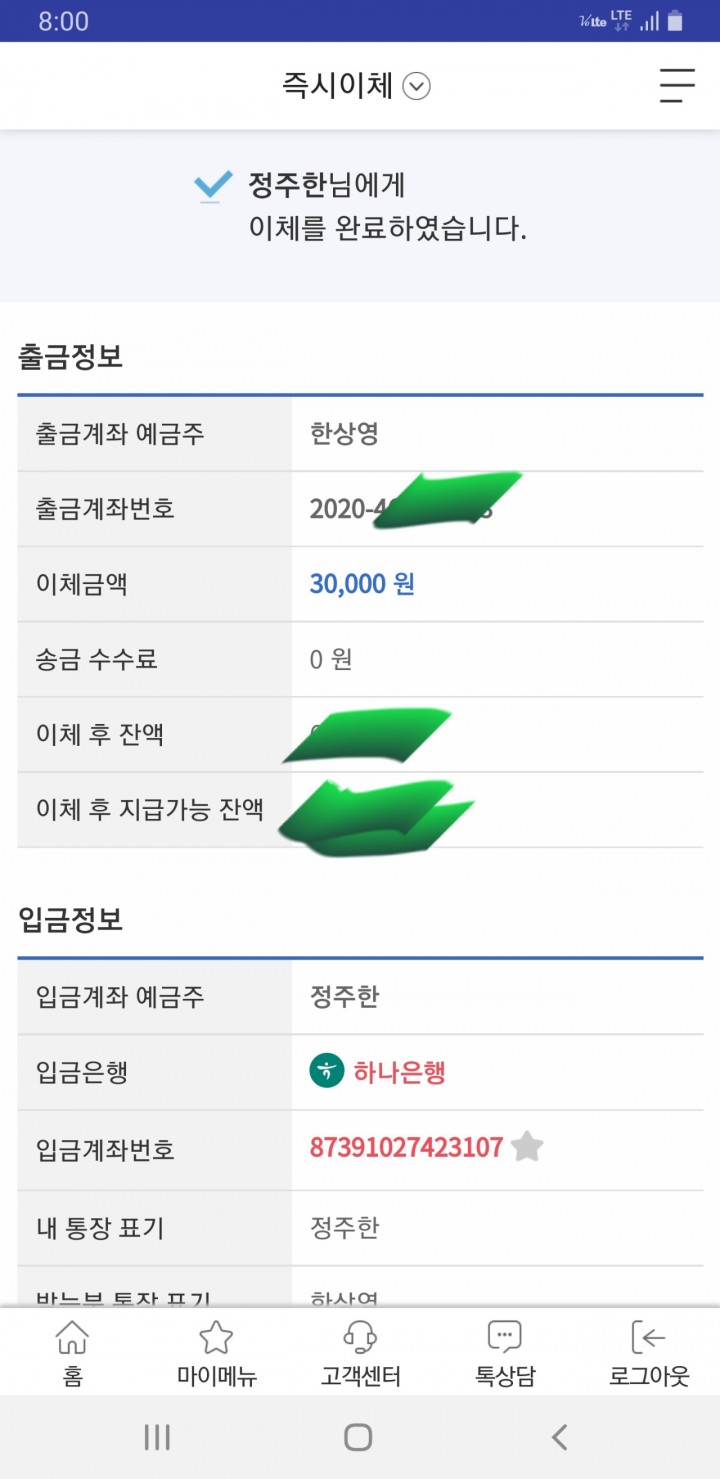Viewport: 720px width, 1479px height.
Task: Start a 톡상담 chat consultation
Action: 504,1352
